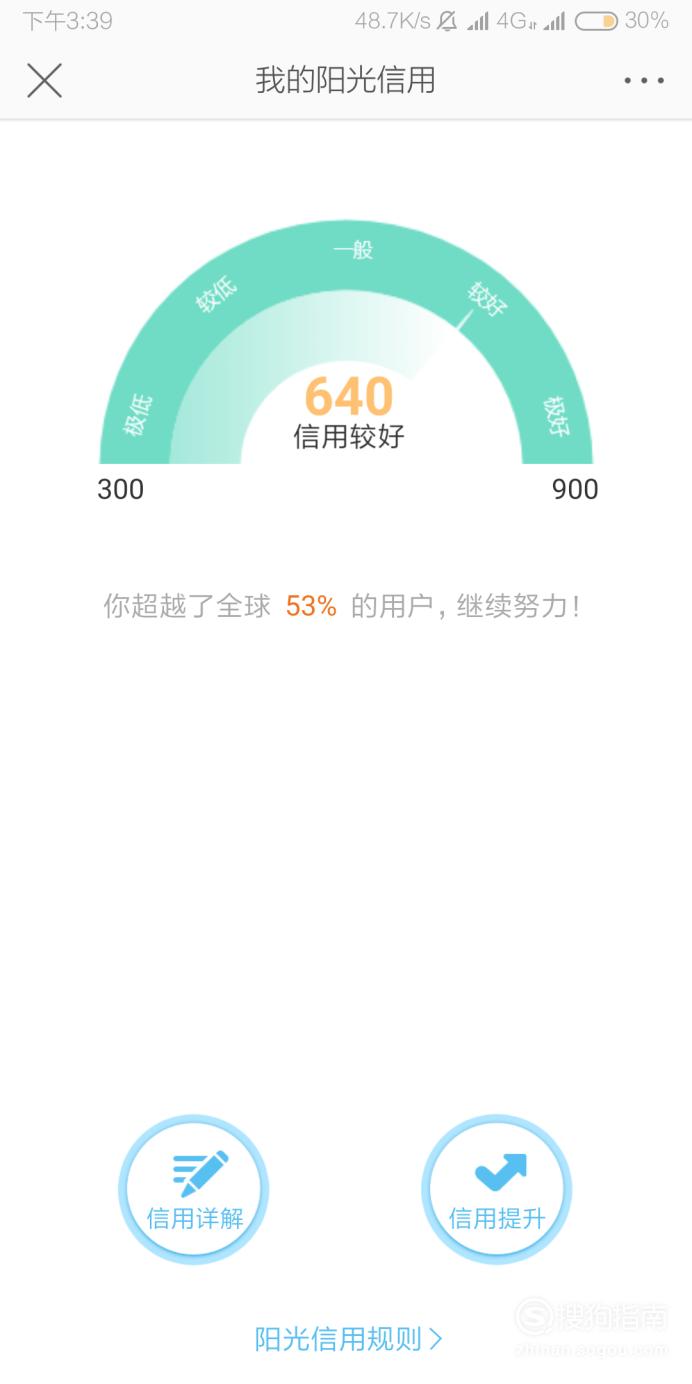Open 信用详解 credit details
The width and height of the screenshot is (692, 1384).
click(x=194, y=1190)
